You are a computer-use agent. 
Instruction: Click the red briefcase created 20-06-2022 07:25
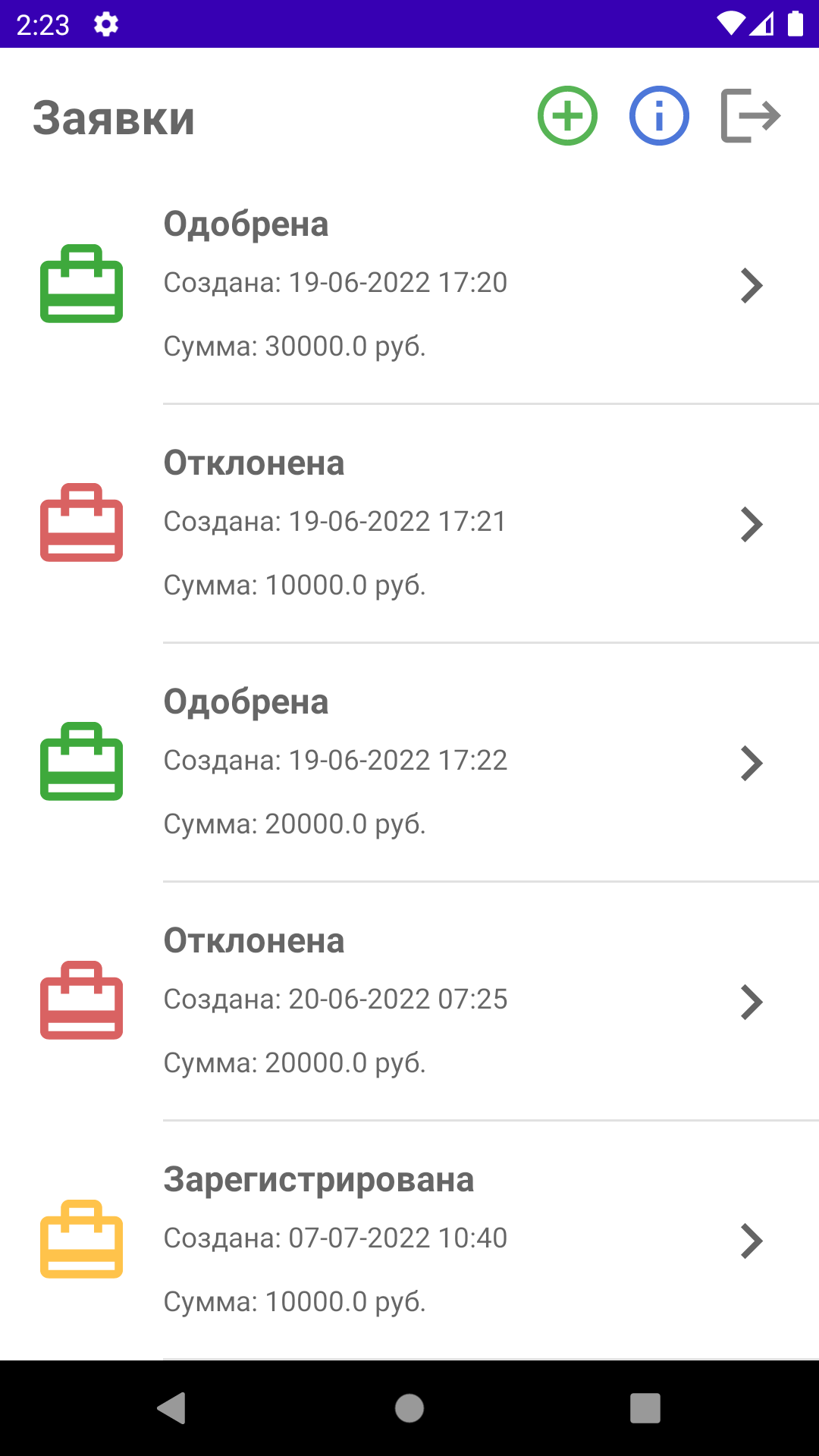coord(82,1001)
